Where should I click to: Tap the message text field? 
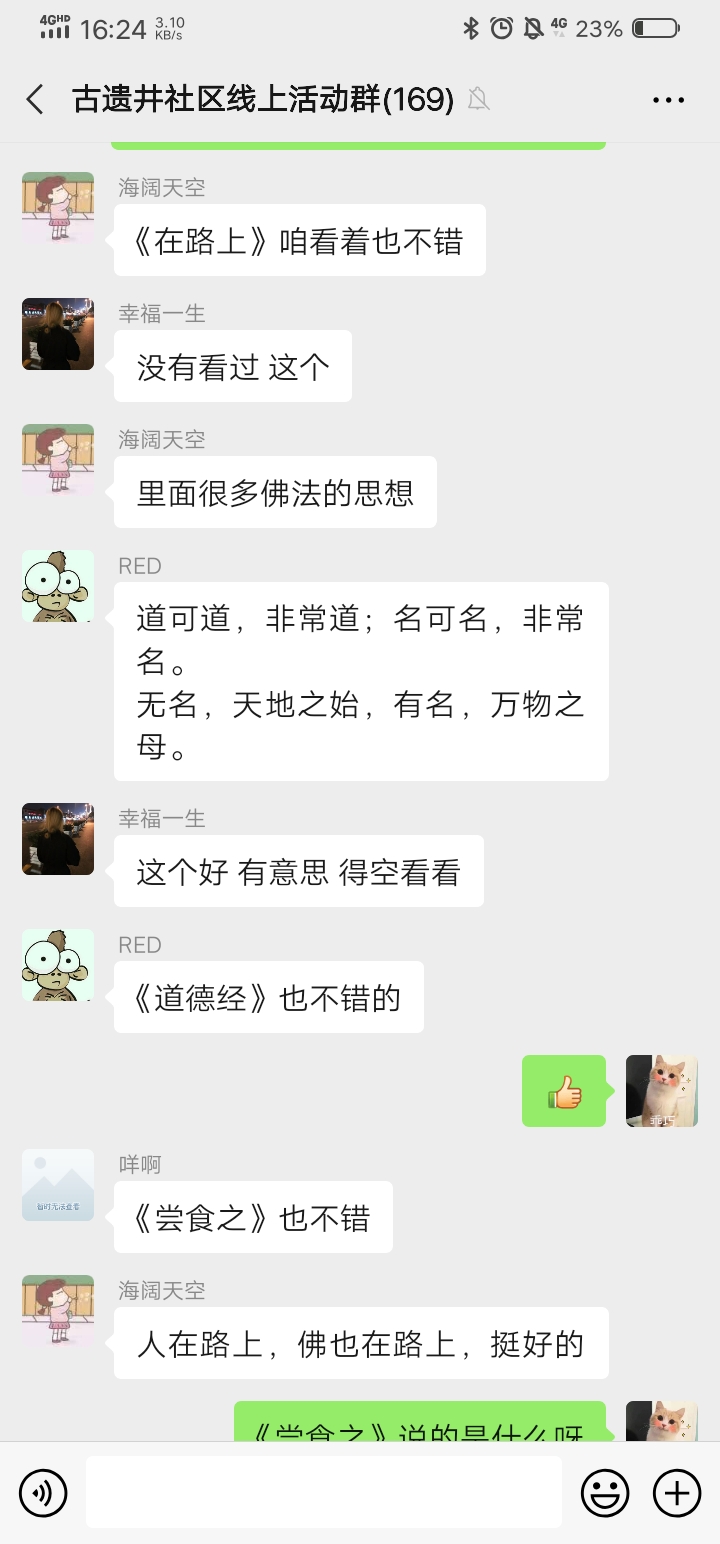click(x=323, y=1492)
